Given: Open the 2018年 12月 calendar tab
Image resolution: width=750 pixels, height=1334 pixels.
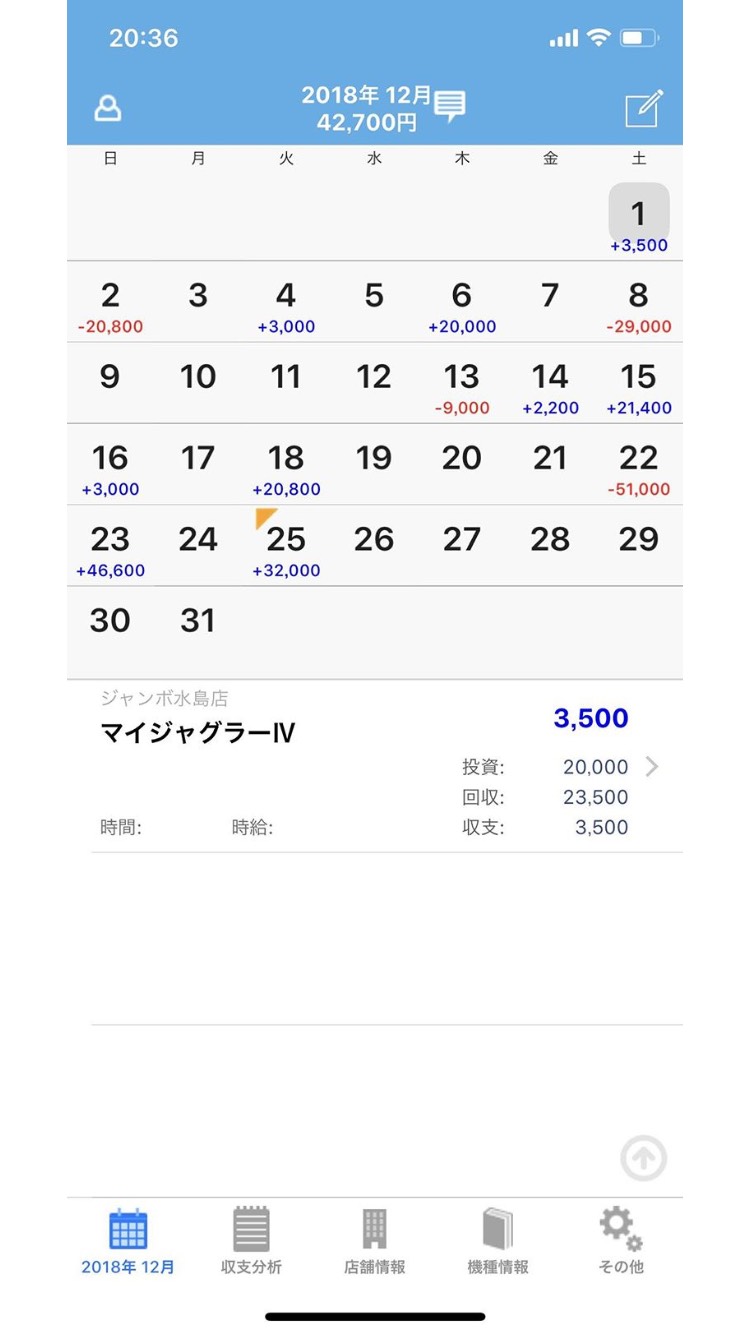Looking at the screenshot, I should pyautogui.click(x=128, y=1241).
